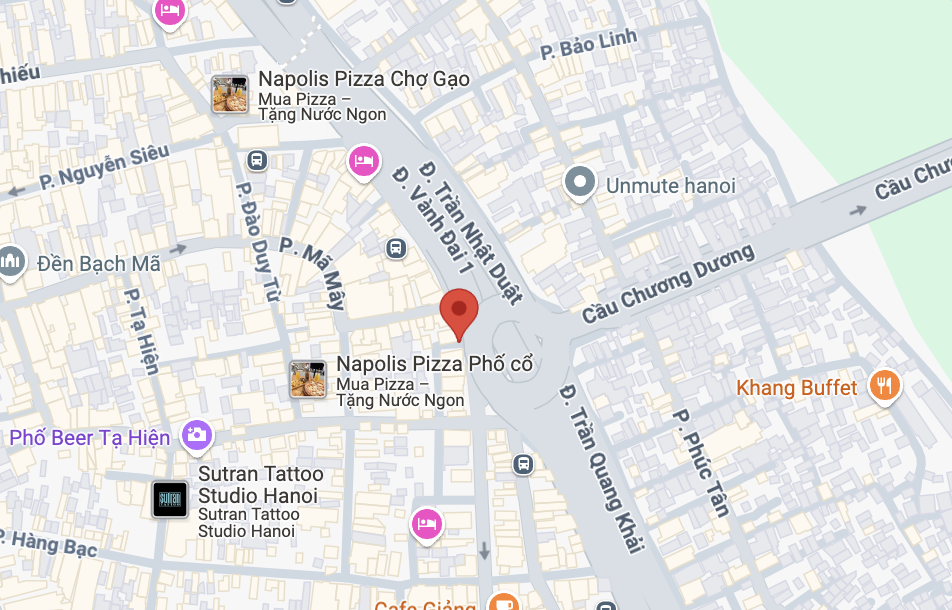
Task: Select Khang Buffet restaurant marker
Action: (x=883, y=385)
